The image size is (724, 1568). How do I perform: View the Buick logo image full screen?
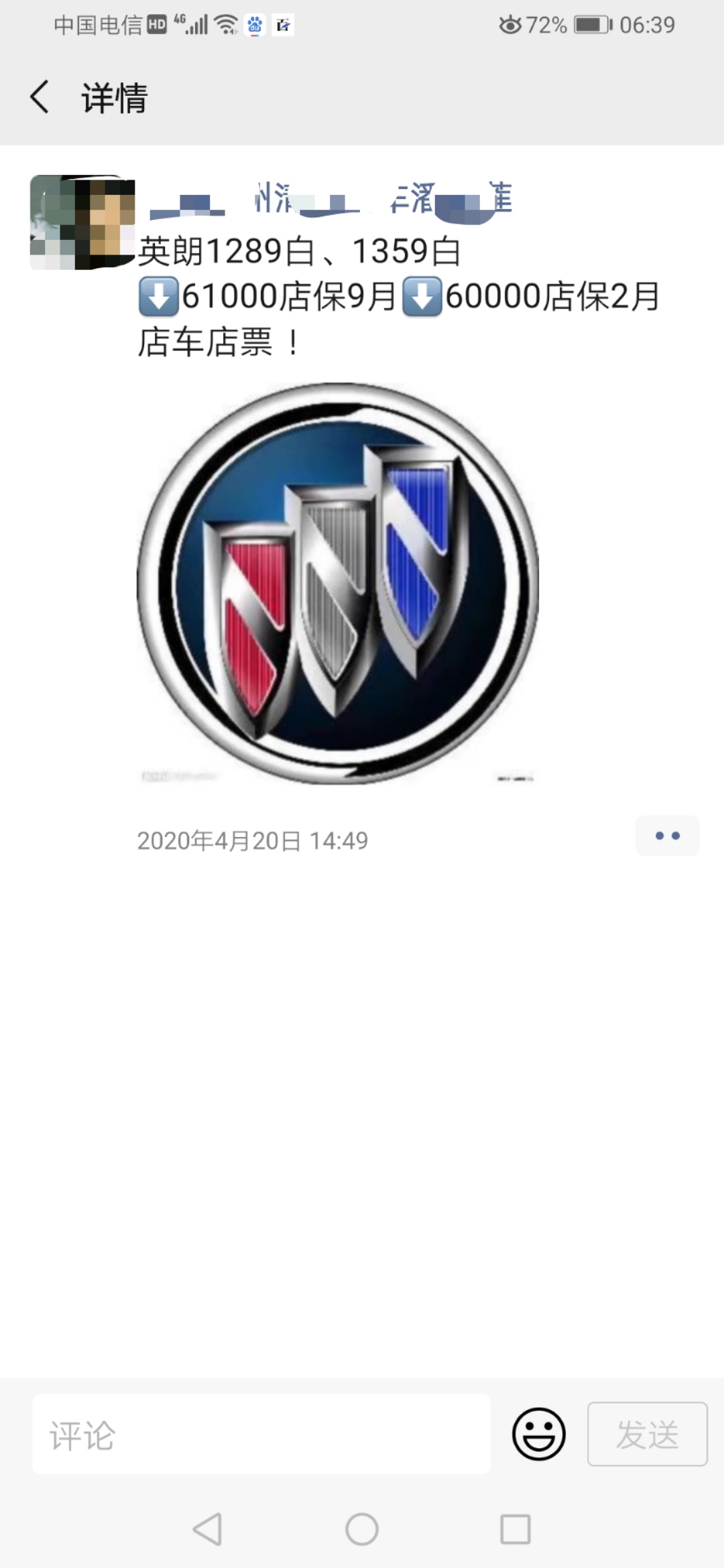click(x=338, y=583)
